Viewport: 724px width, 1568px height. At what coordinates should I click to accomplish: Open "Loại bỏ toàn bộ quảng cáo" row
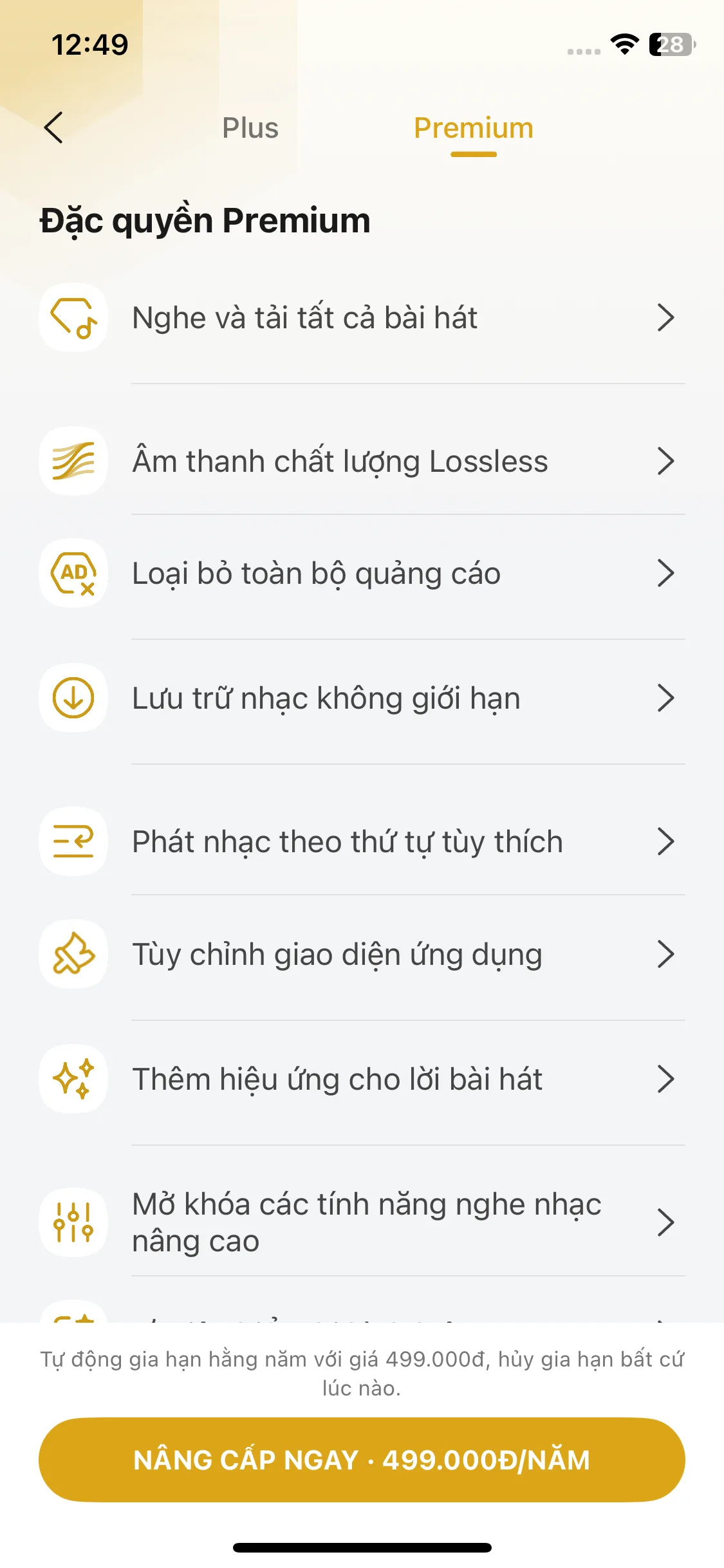(x=360, y=574)
